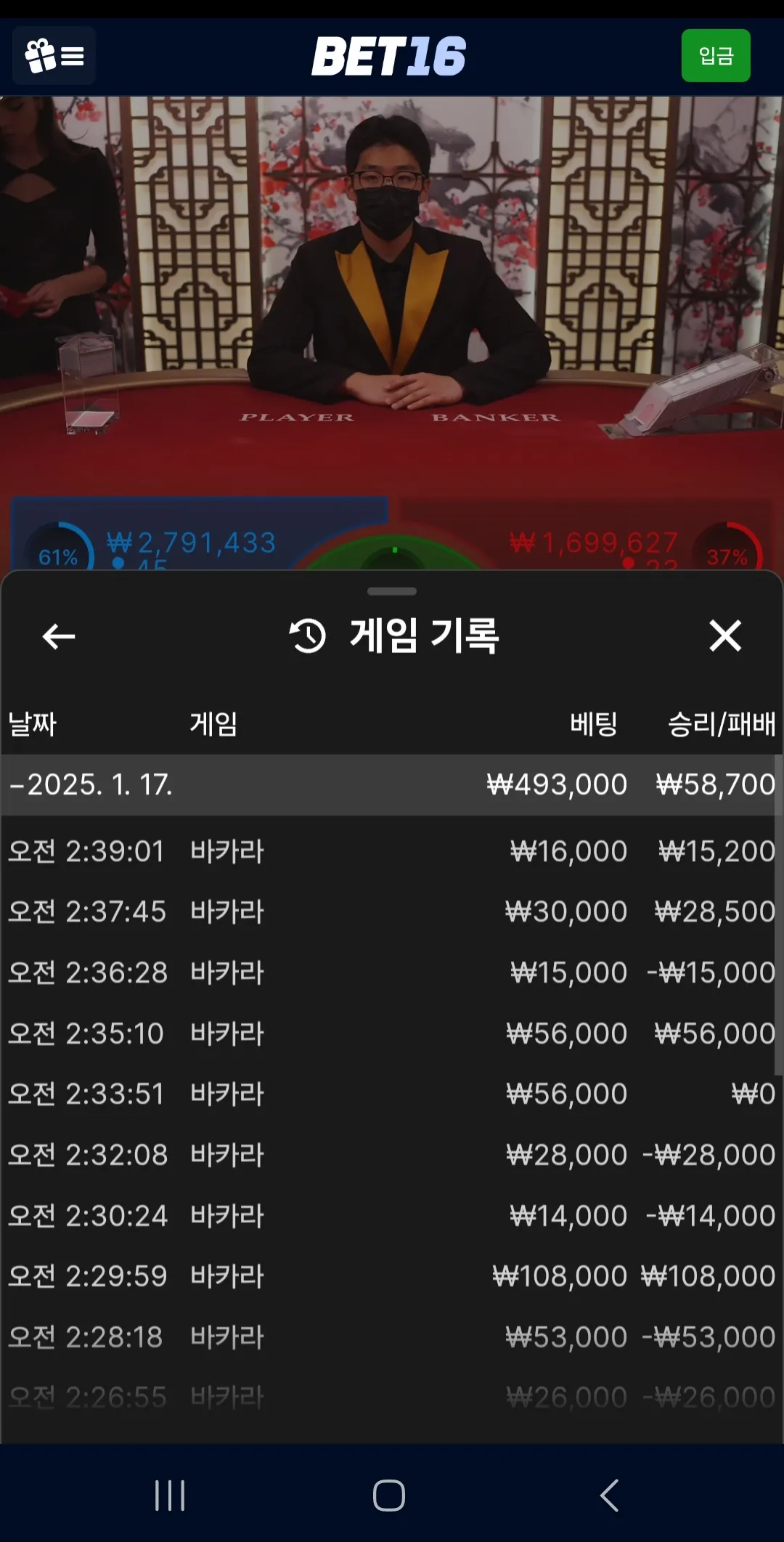The width and height of the screenshot is (784, 1542).
Task: Open the recent apps view
Action: [170, 1496]
